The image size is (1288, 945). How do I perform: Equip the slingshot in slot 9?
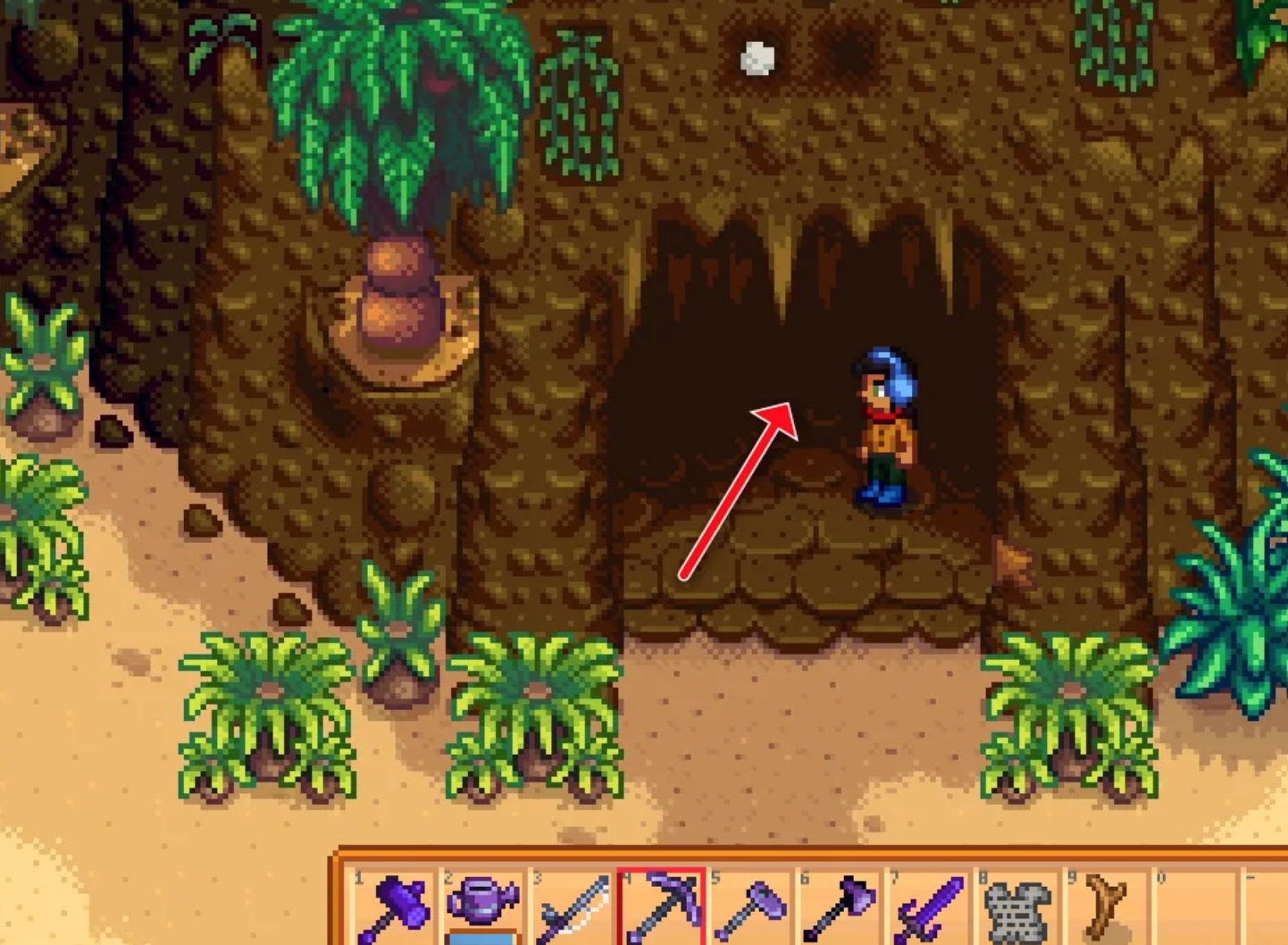pyautogui.click(x=1106, y=907)
